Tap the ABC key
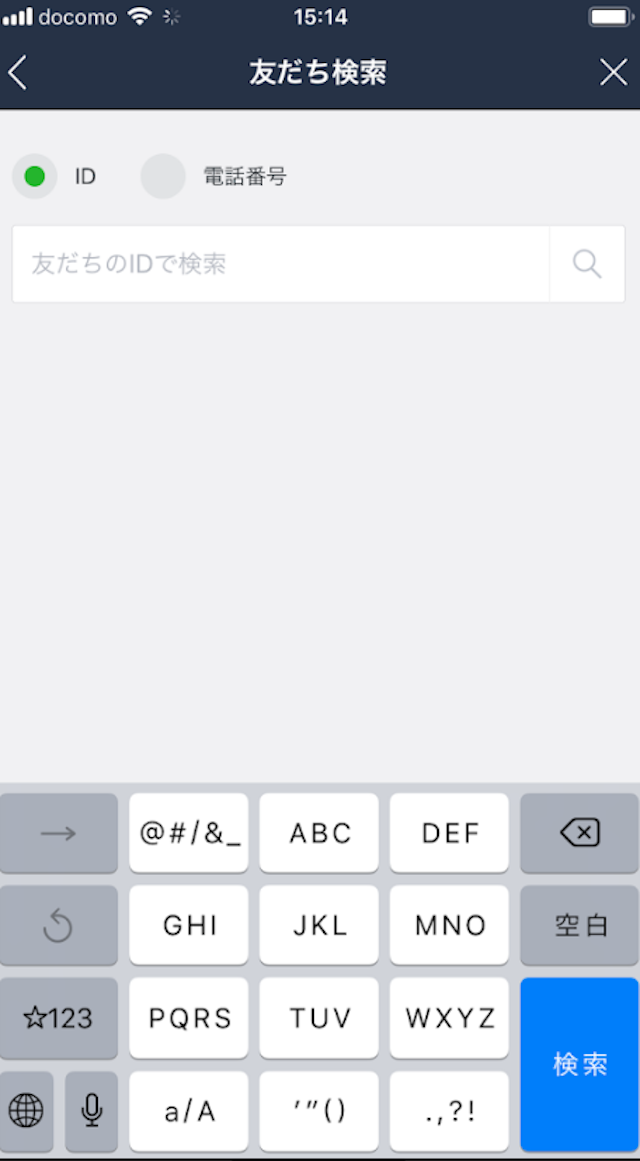Screen dimensions: 640x1161 pos(320,833)
